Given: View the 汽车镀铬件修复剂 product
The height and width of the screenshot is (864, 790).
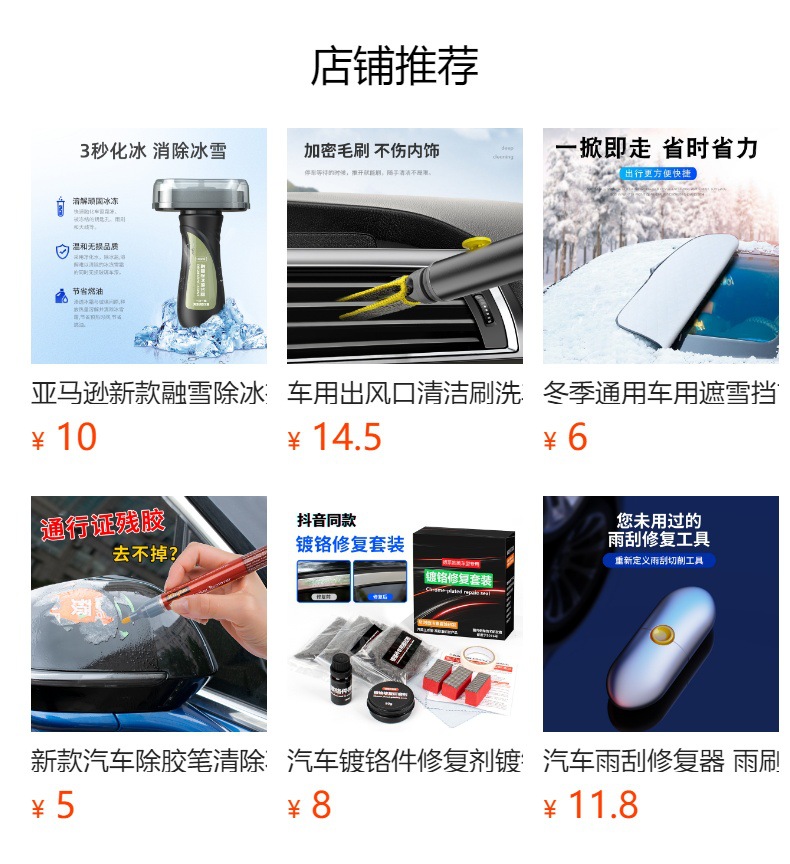Looking at the screenshot, I should [404, 614].
